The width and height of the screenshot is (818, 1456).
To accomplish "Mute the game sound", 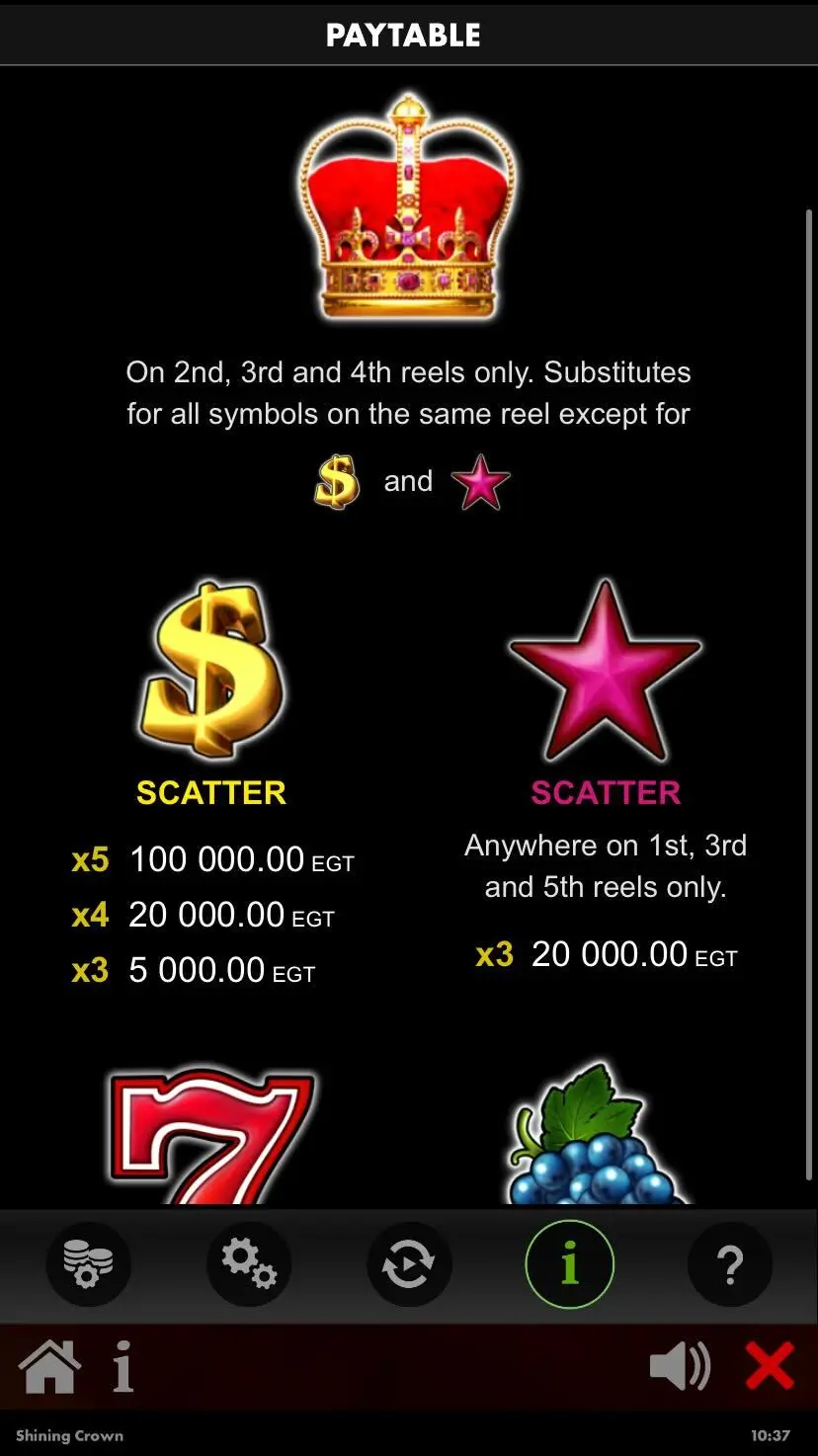I will coord(680,1368).
